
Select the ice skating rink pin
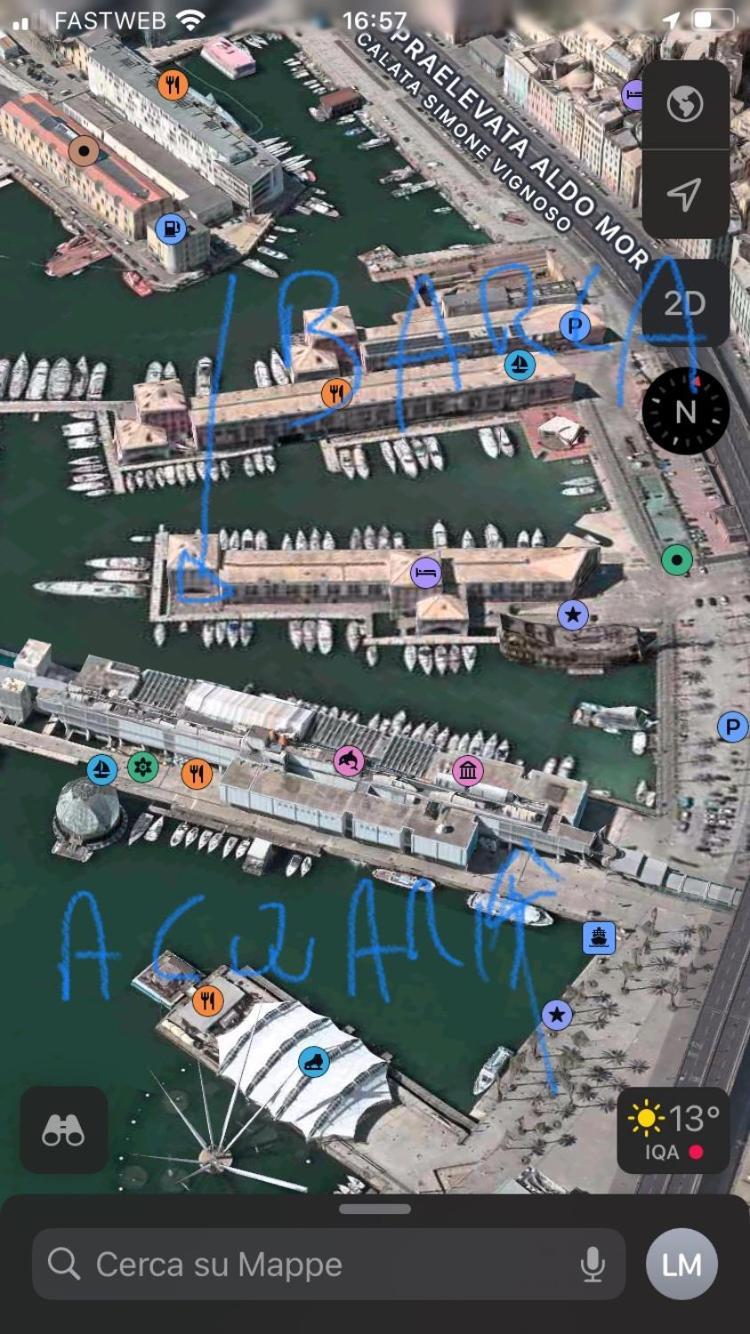314,1061
